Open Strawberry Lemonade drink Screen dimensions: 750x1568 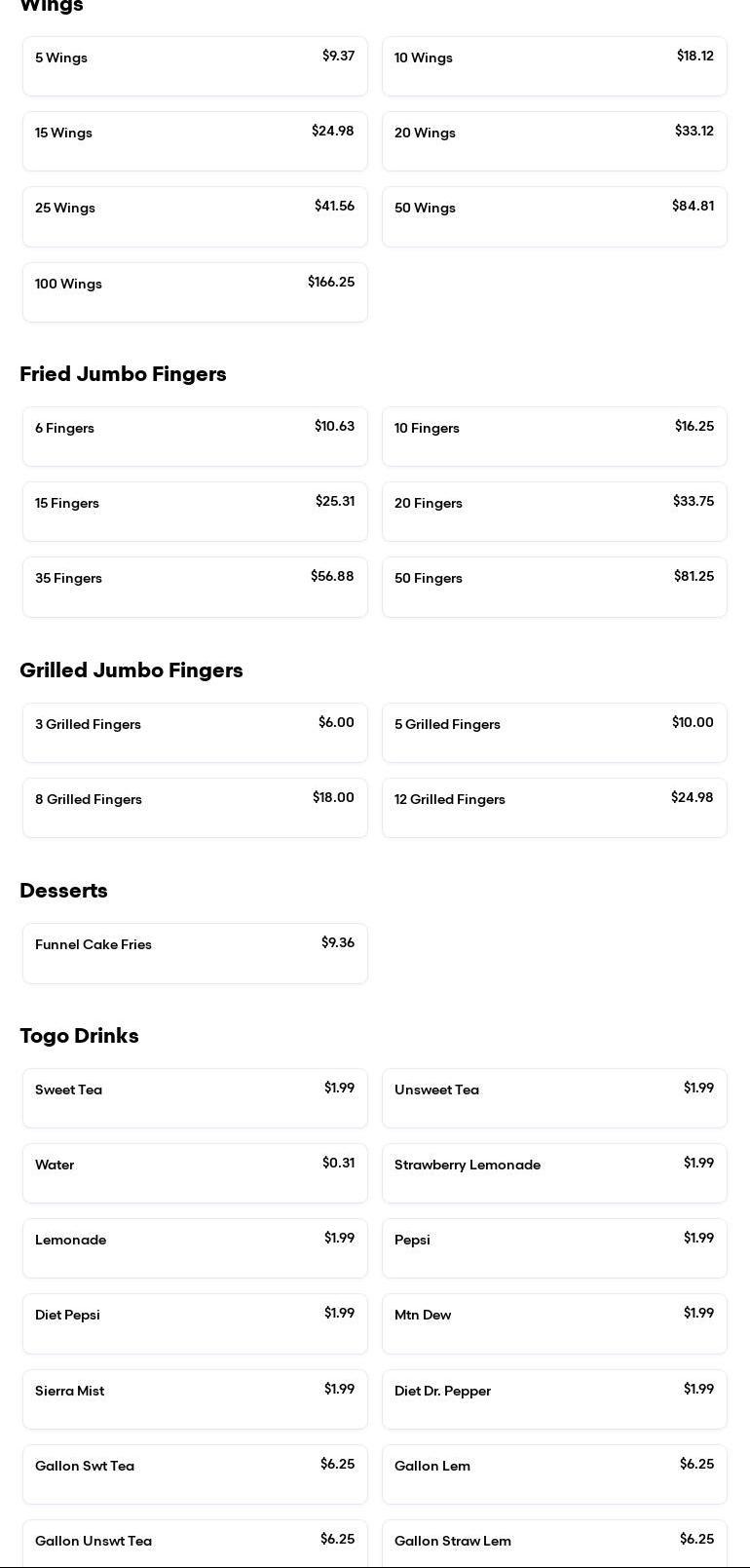554,1173
